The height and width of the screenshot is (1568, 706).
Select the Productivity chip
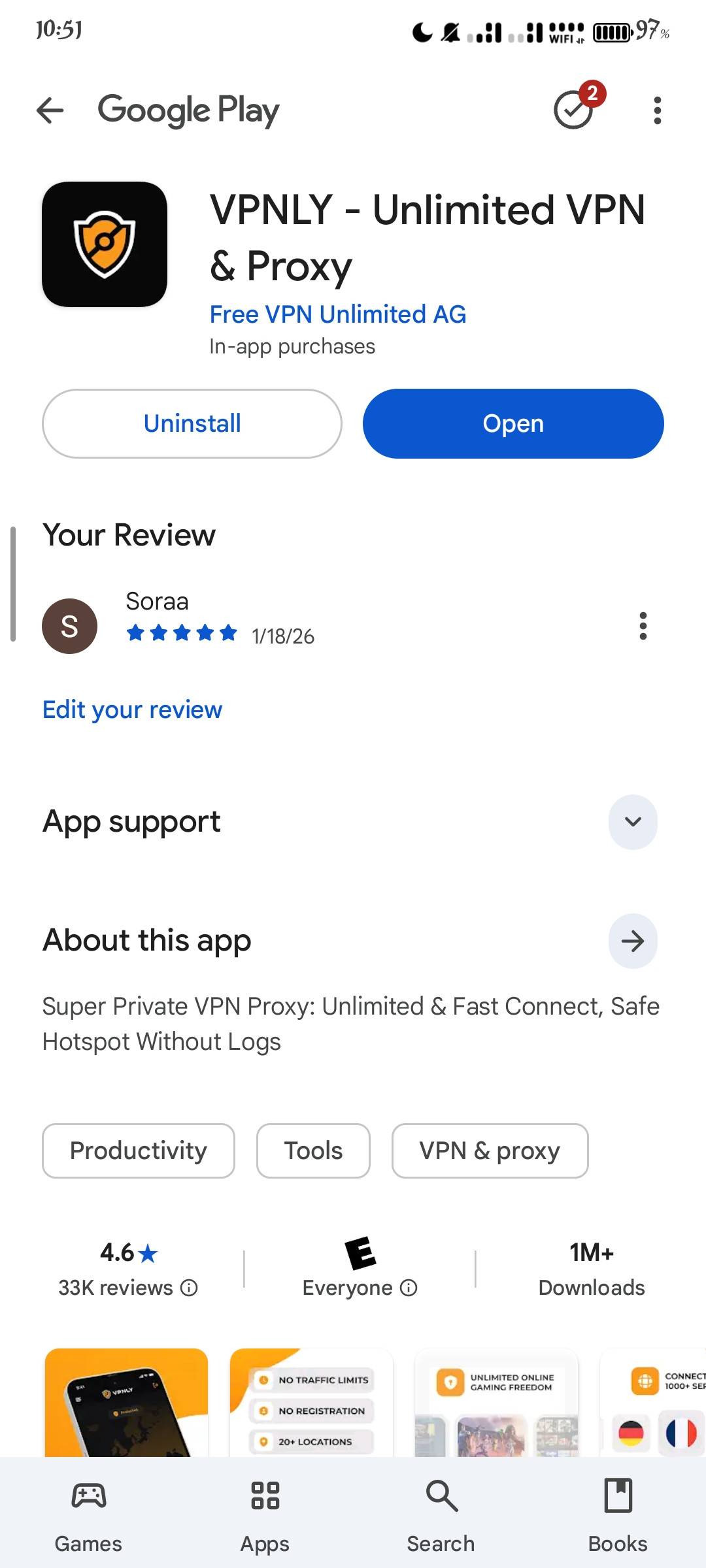point(139,1151)
